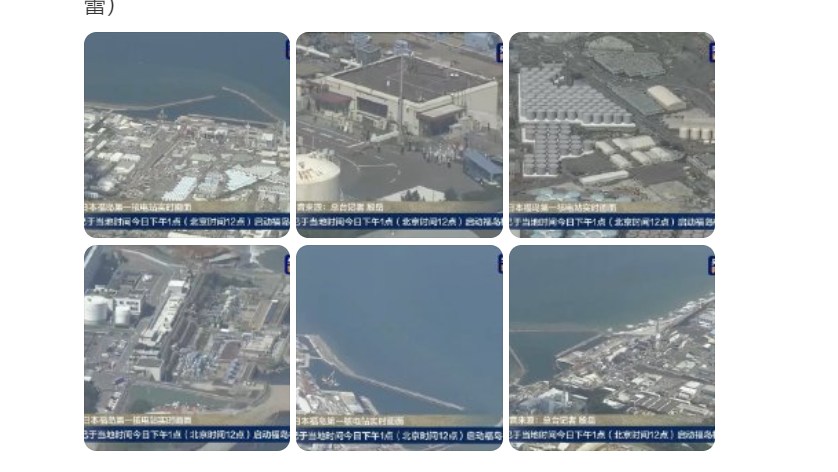This screenshot has height=472, width=838.
Task: Open the photo of the large flat-roofed building
Action: tap(399, 134)
